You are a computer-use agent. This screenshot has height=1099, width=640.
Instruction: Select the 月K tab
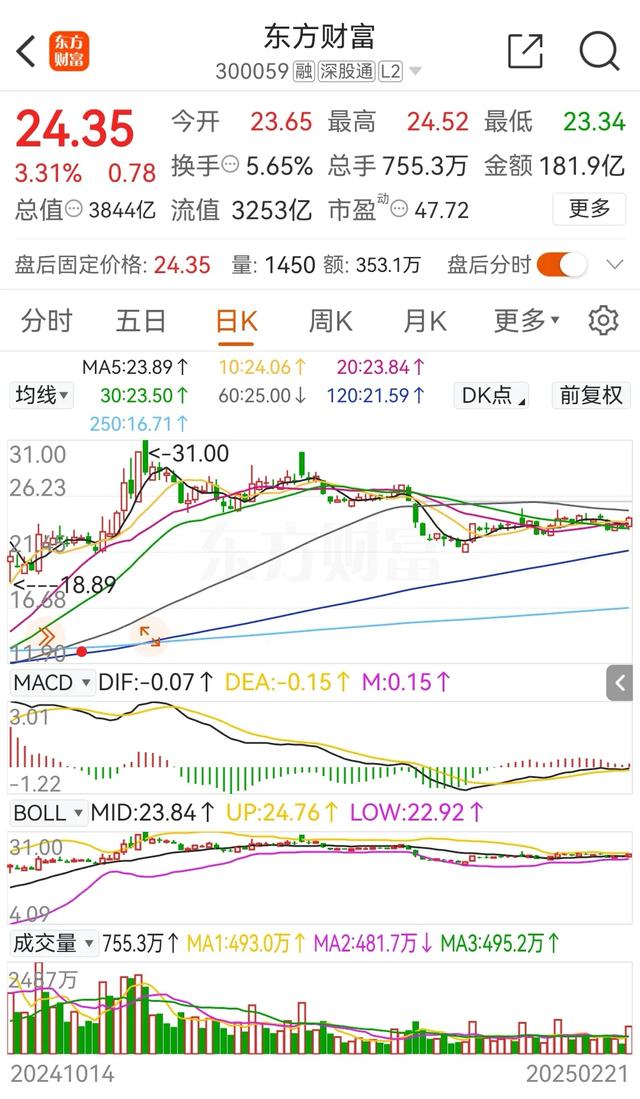[425, 321]
